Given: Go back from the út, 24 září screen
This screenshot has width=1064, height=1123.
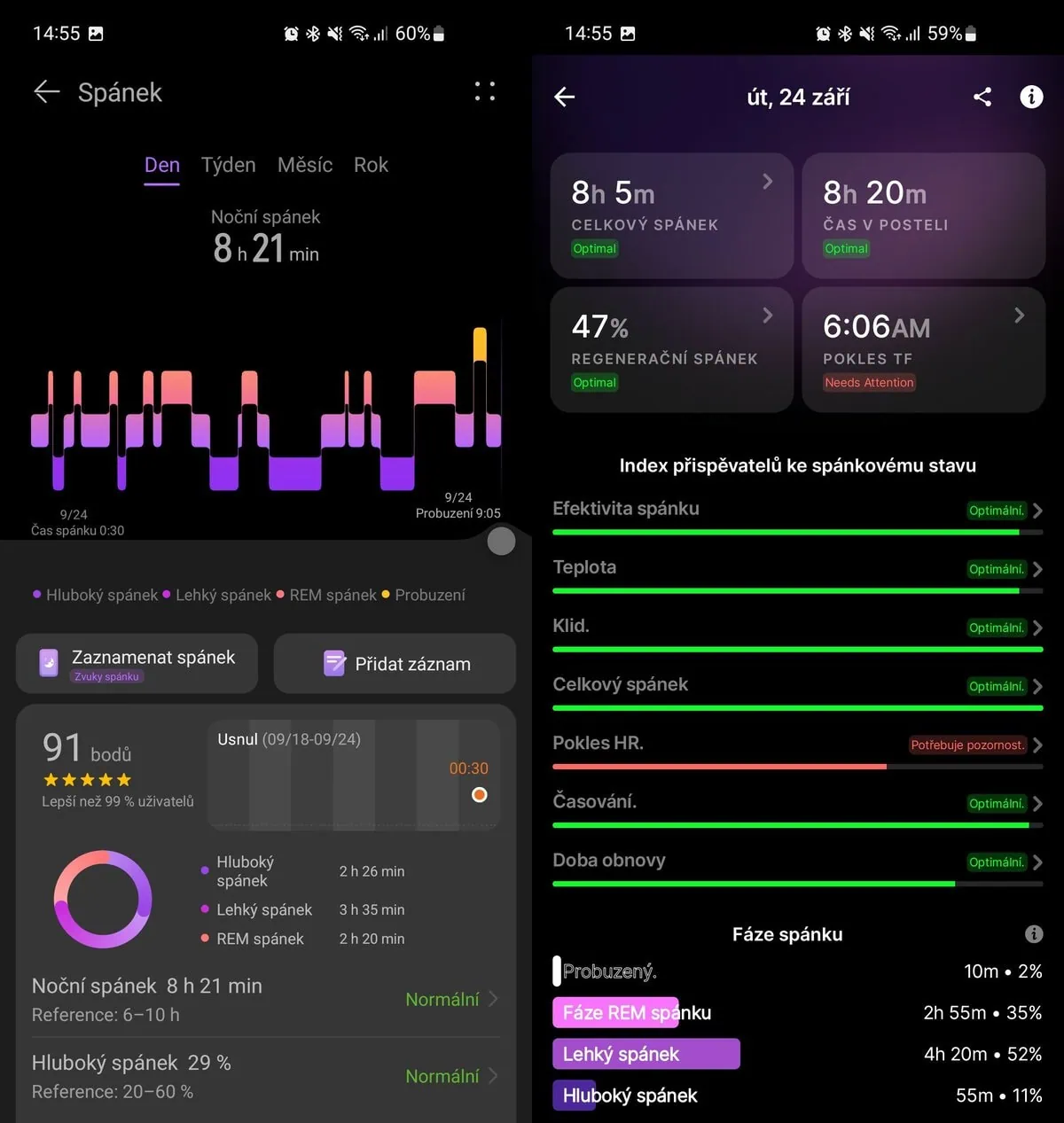Looking at the screenshot, I should click(565, 97).
